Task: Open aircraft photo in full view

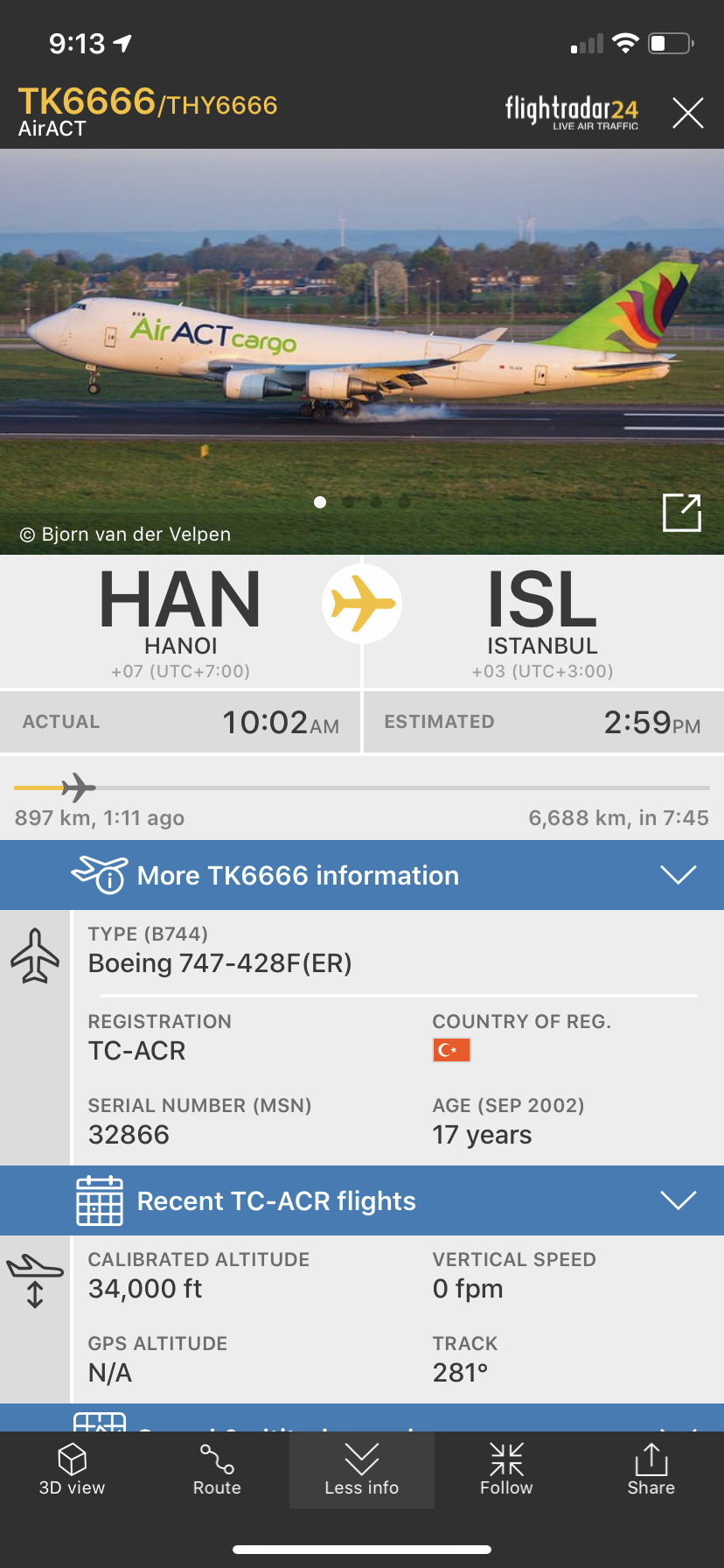Action: 681,512
